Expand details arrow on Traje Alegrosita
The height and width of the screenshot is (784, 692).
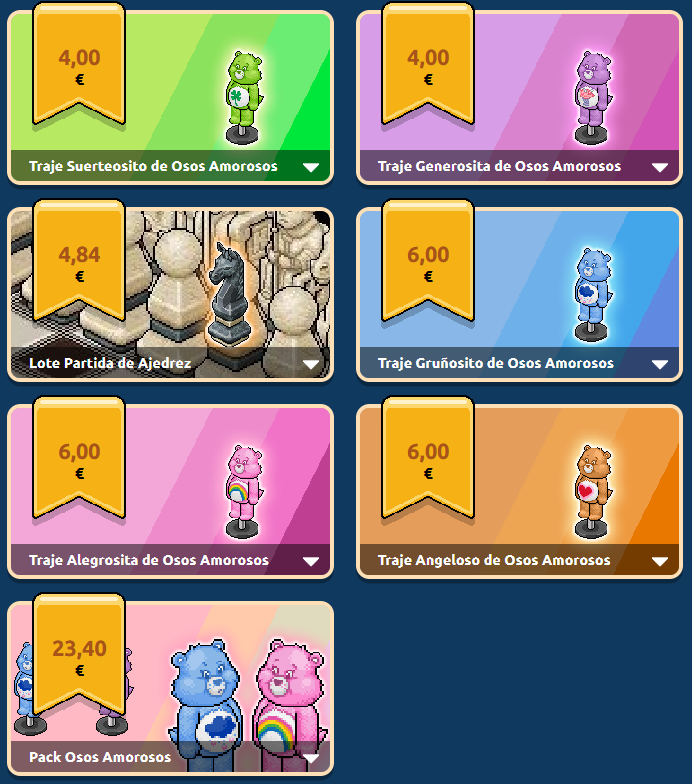coord(311,561)
